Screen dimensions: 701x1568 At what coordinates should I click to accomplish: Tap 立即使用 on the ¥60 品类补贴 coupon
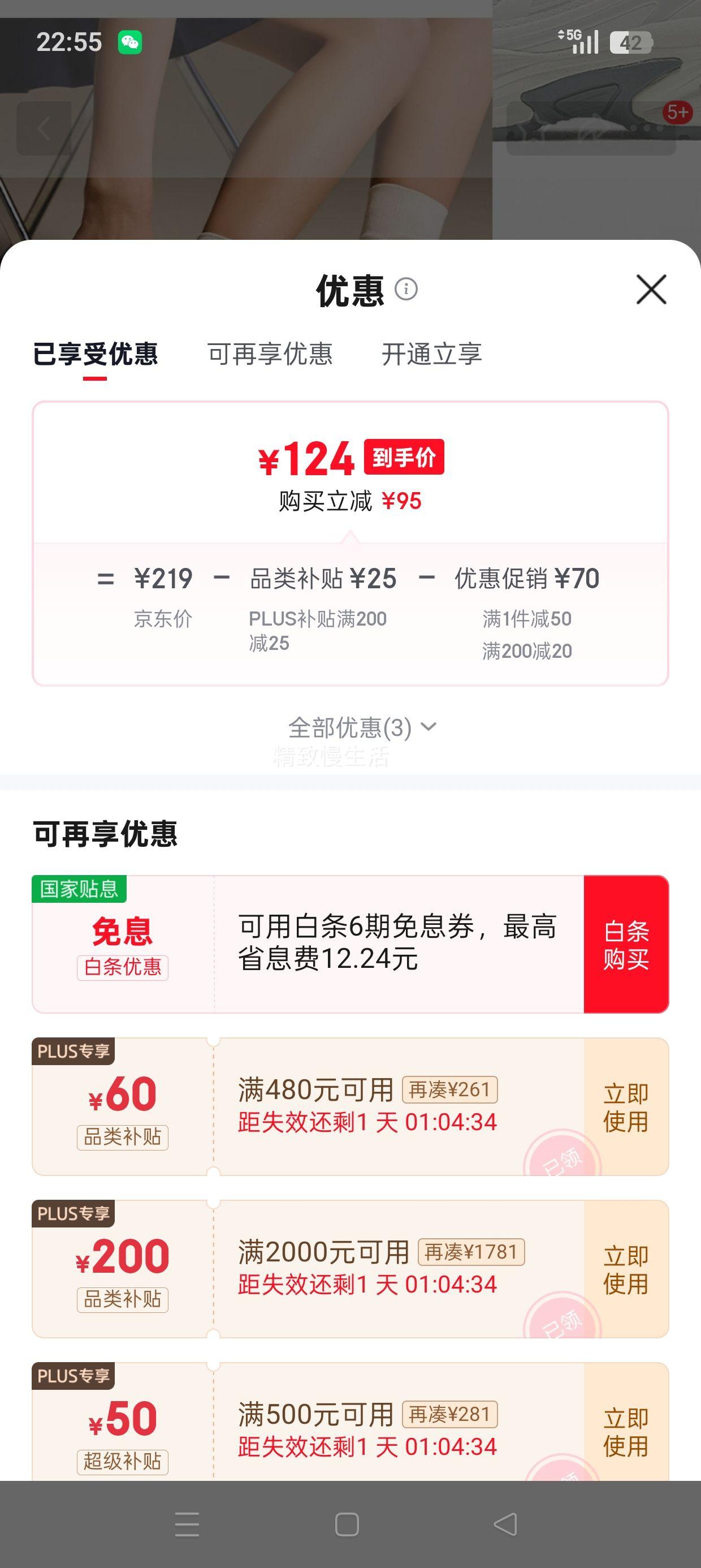click(626, 1107)
